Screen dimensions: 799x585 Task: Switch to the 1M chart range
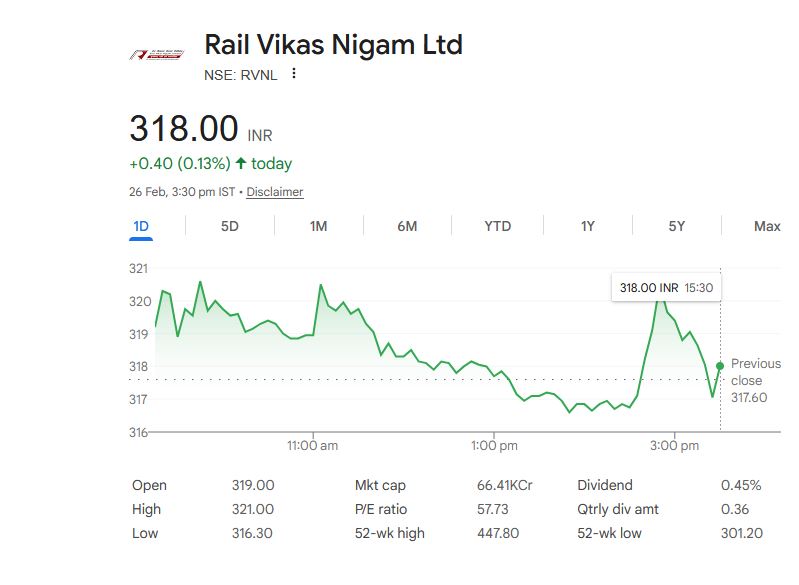pyautogui.click(x=318, y=226)
